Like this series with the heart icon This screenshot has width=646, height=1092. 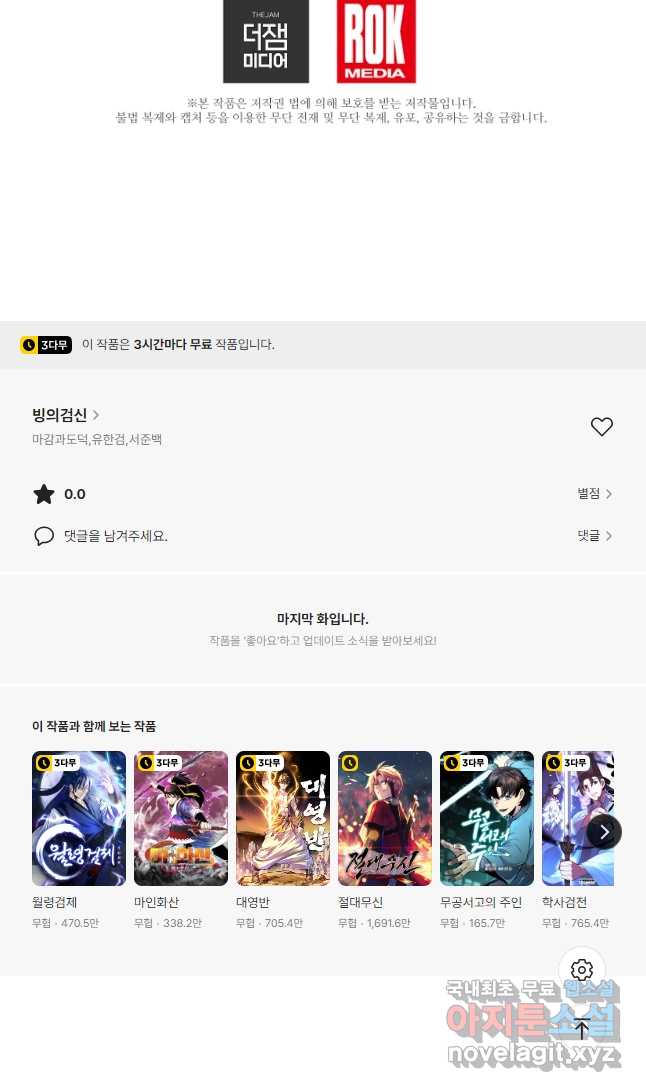tap(601, 427)
